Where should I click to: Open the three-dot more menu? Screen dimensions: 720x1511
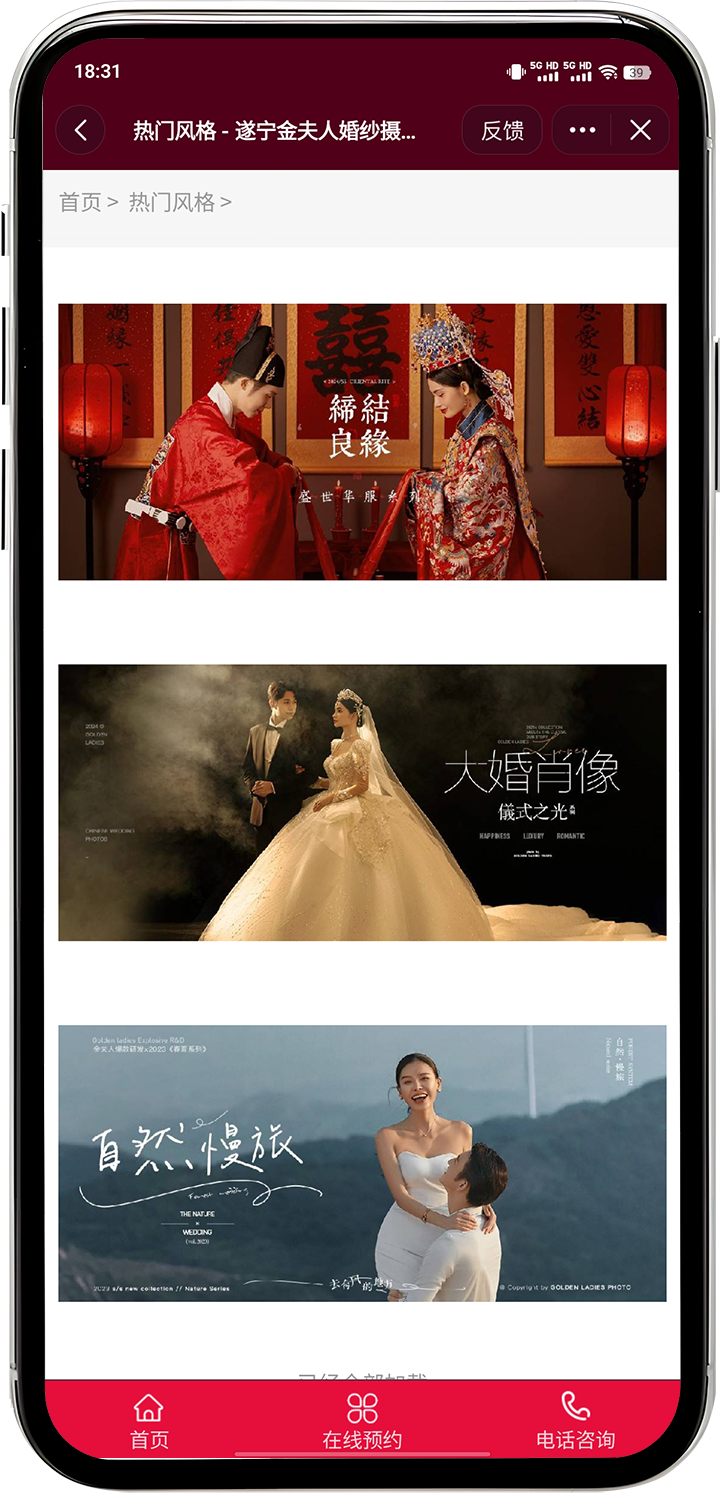(x=582, y=130)
